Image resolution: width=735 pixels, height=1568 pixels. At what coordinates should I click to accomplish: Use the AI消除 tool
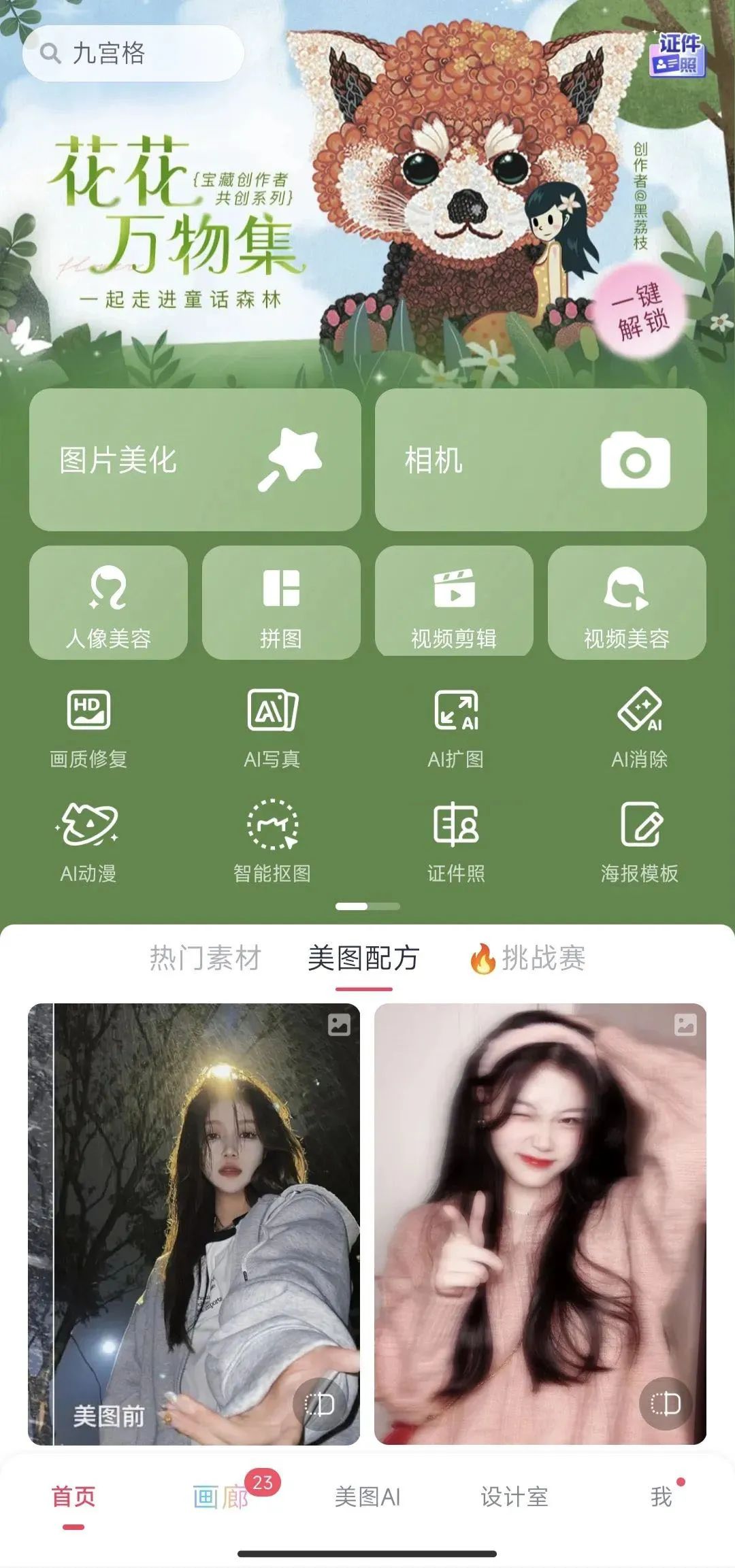coord(640,729)
